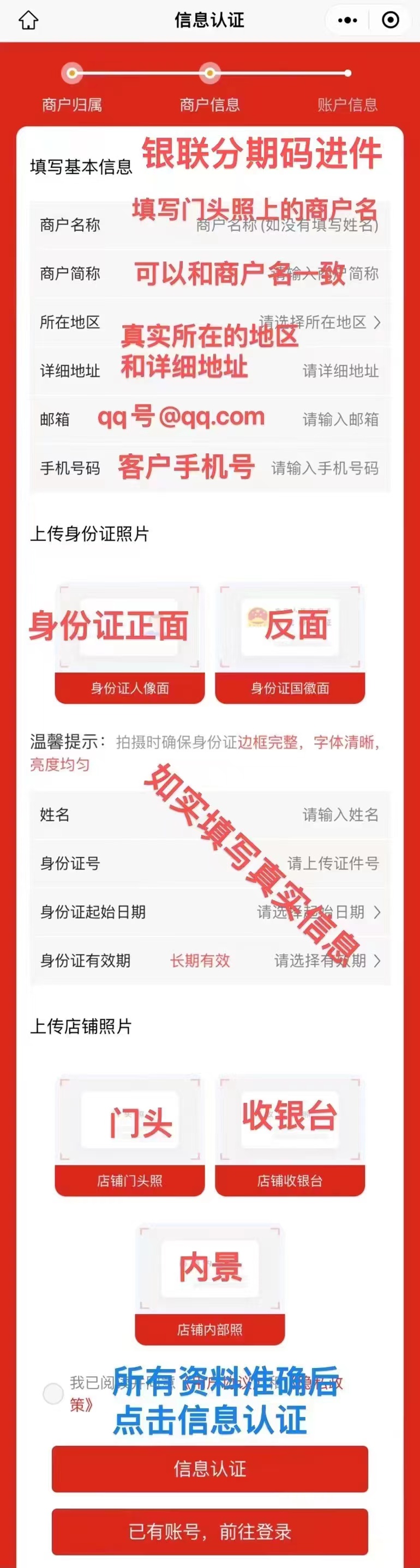Upload the 店铺收银台 cashier photo

[290, 1135]
